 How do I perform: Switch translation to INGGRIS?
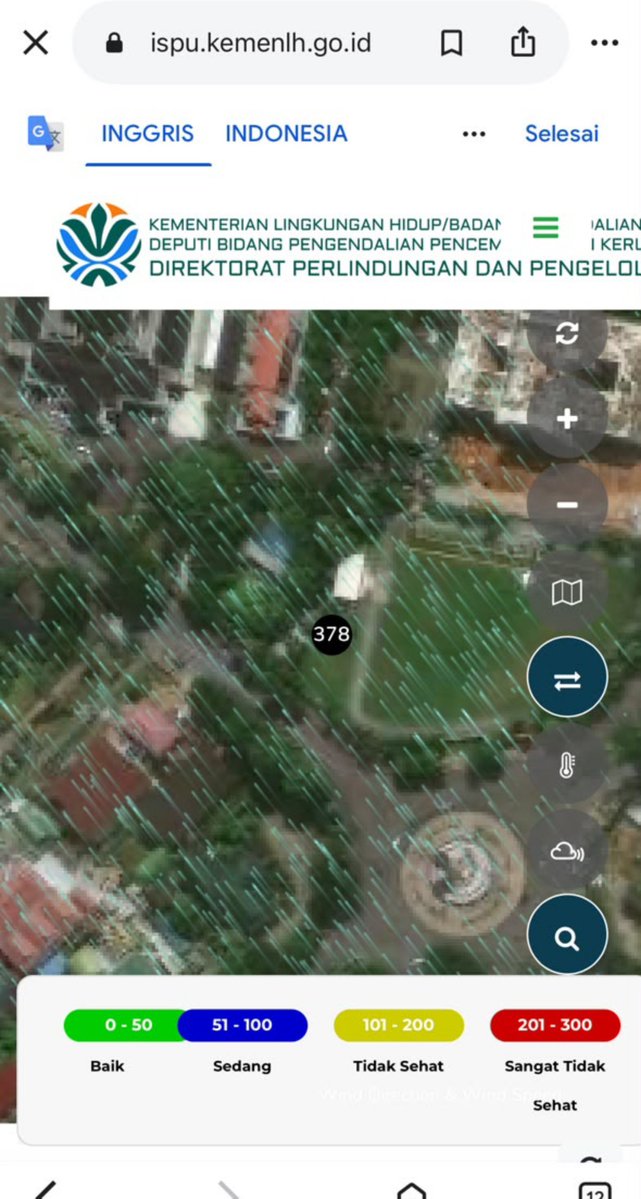tap(148, 134)
